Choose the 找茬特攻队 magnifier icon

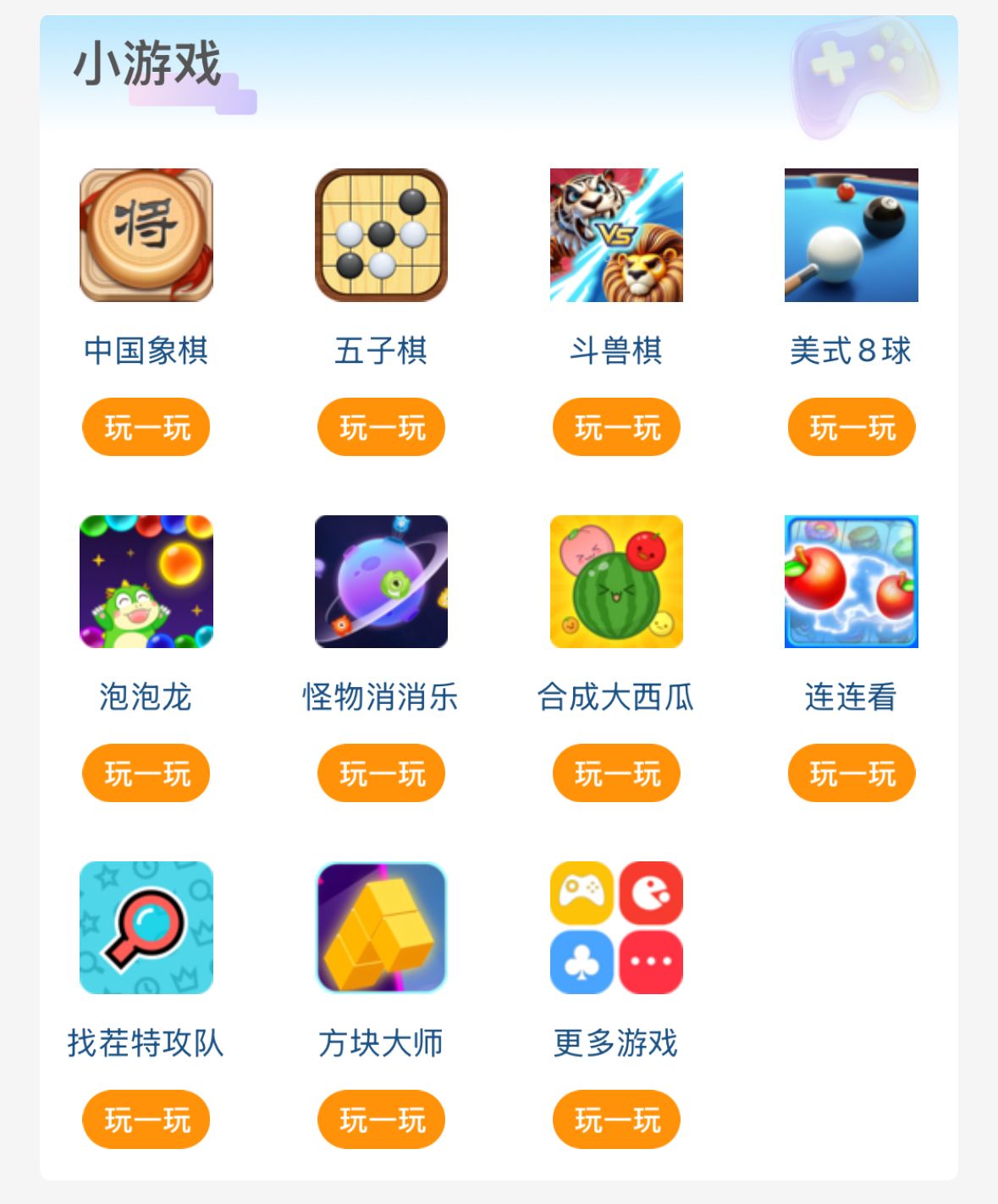tap(146, 927)
